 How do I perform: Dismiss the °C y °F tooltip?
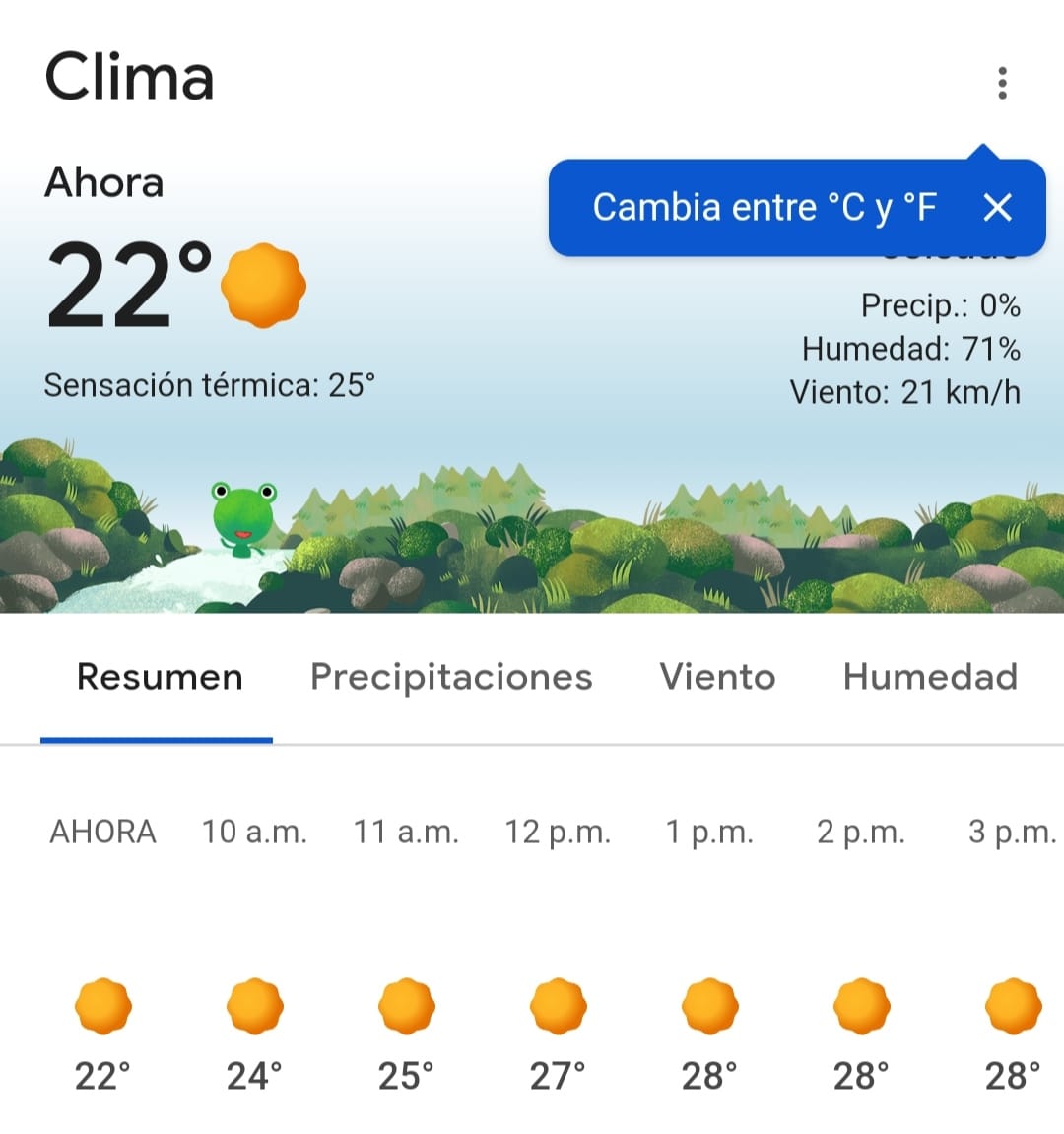pyautogui.click(x=997, y=207)
